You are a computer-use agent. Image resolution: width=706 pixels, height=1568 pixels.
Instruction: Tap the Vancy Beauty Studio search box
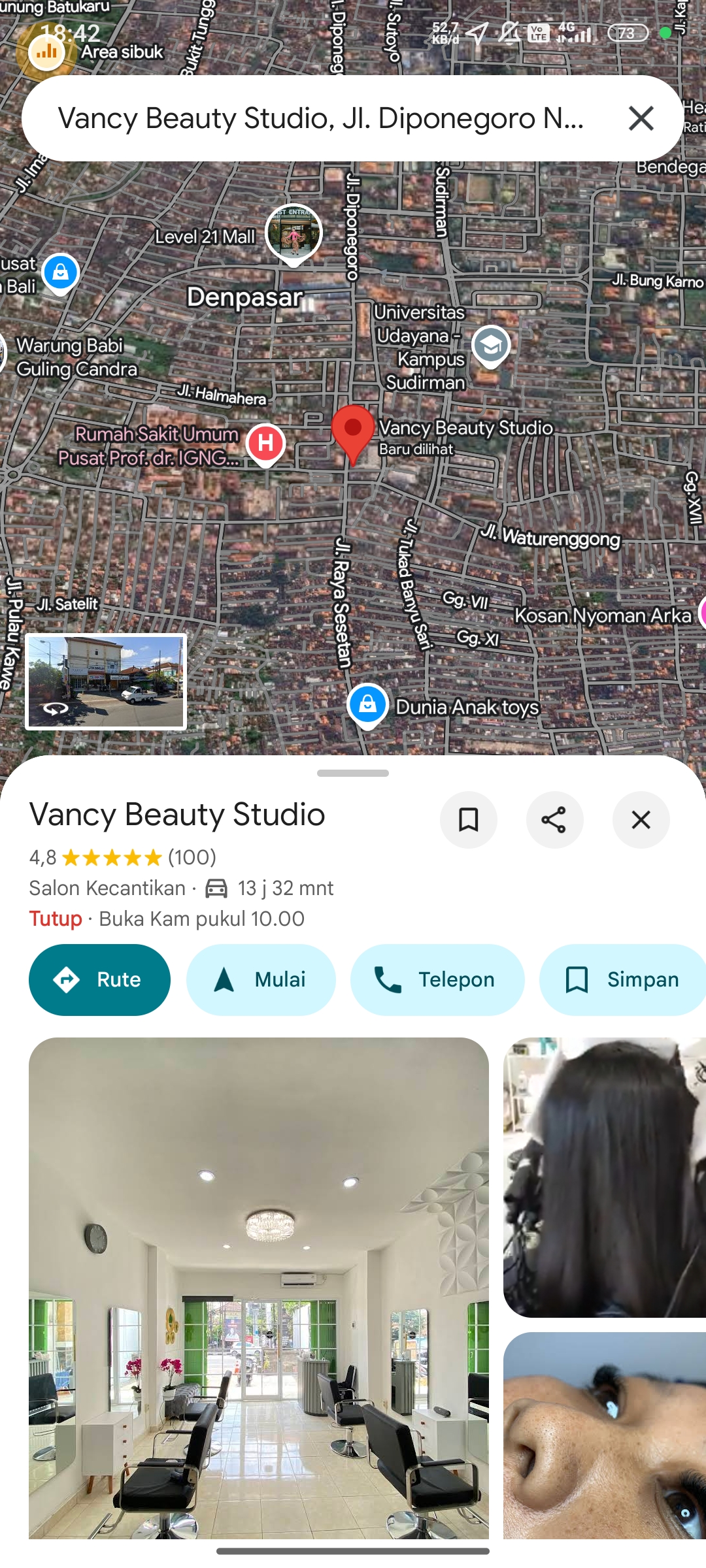point(320,118)
